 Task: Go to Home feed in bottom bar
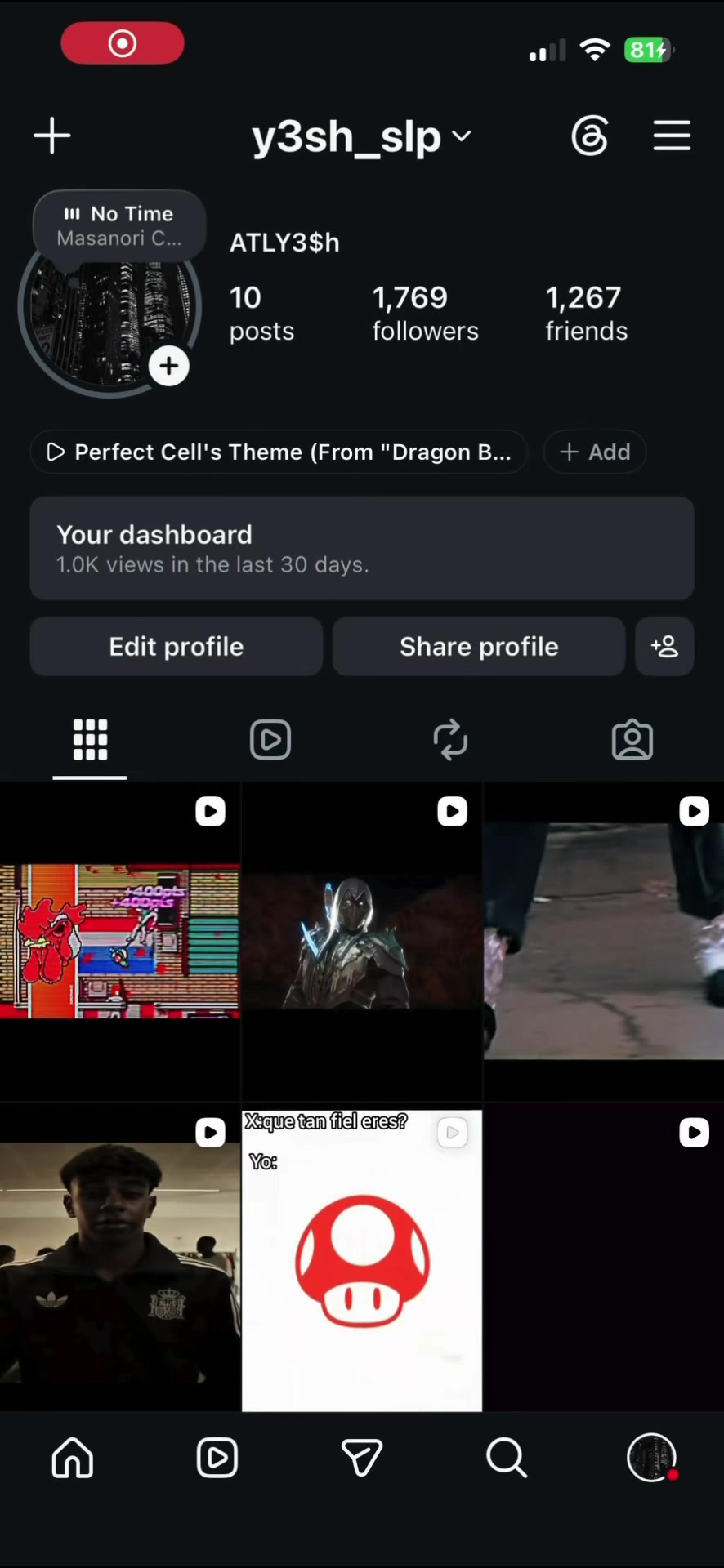pos(73,1458)
